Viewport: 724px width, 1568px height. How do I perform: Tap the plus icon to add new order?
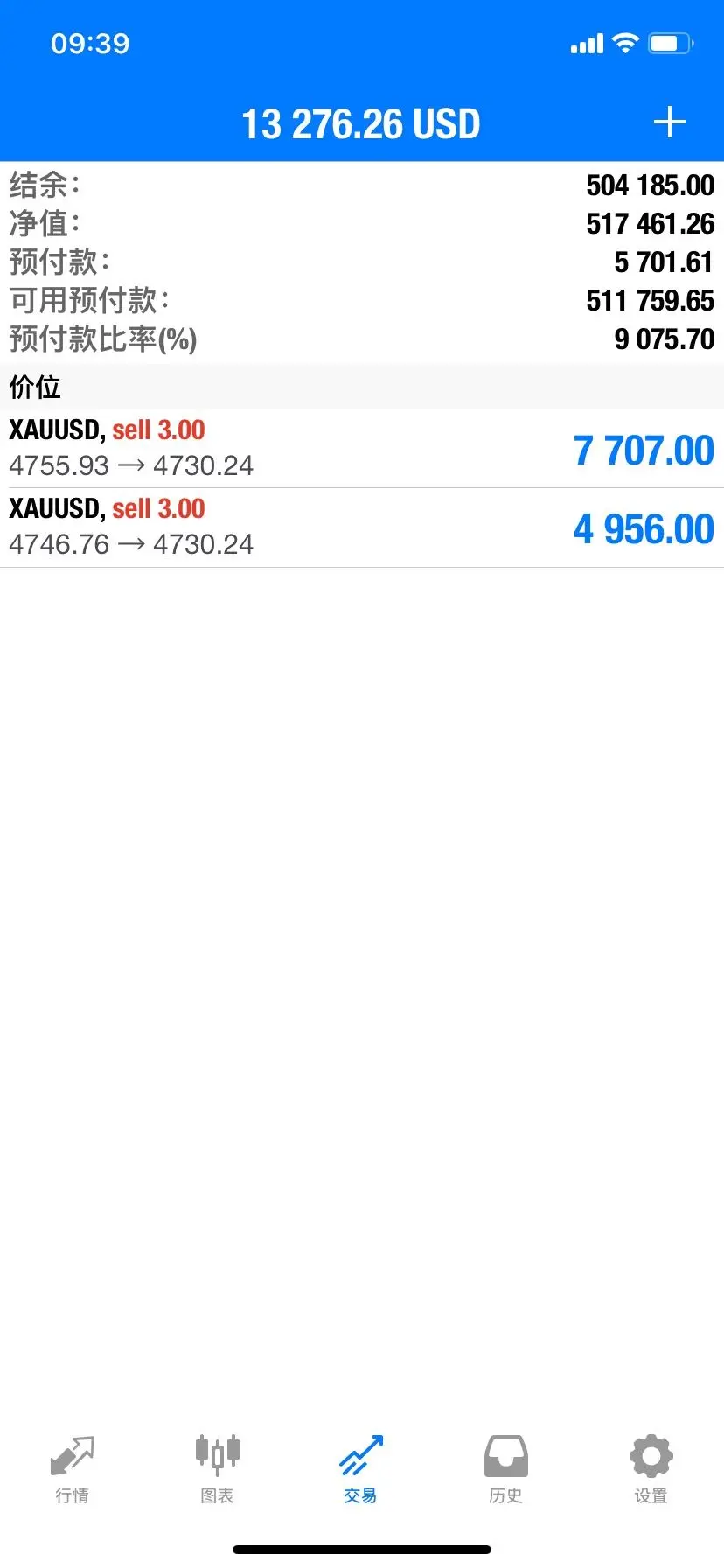(669, 122)
